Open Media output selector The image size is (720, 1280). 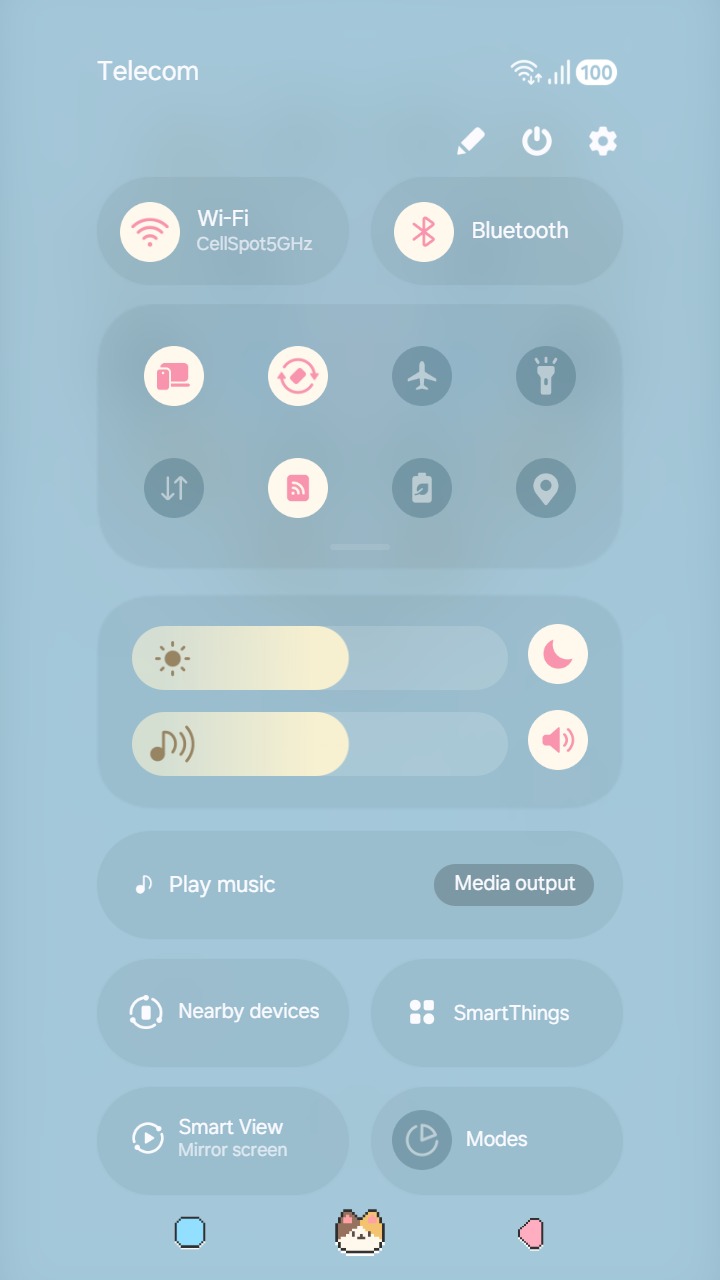[x=513, y=884]
